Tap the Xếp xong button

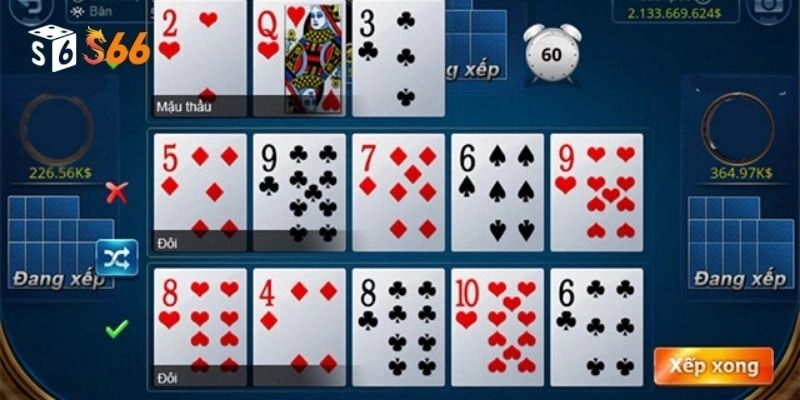[713, 365]
